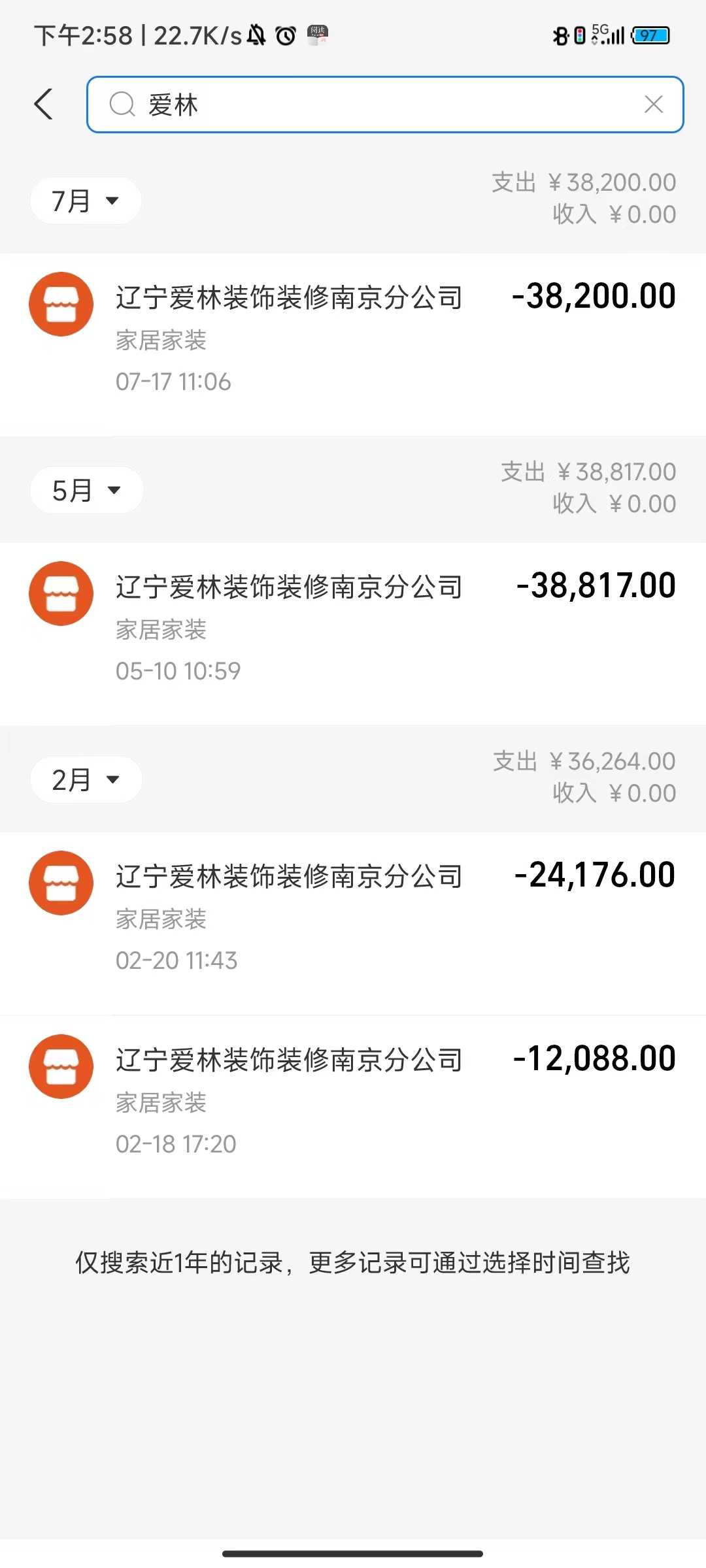Open the 5月 month dropdown
The width and height of the screenshot is (706, 1568).
coord(86,490)
